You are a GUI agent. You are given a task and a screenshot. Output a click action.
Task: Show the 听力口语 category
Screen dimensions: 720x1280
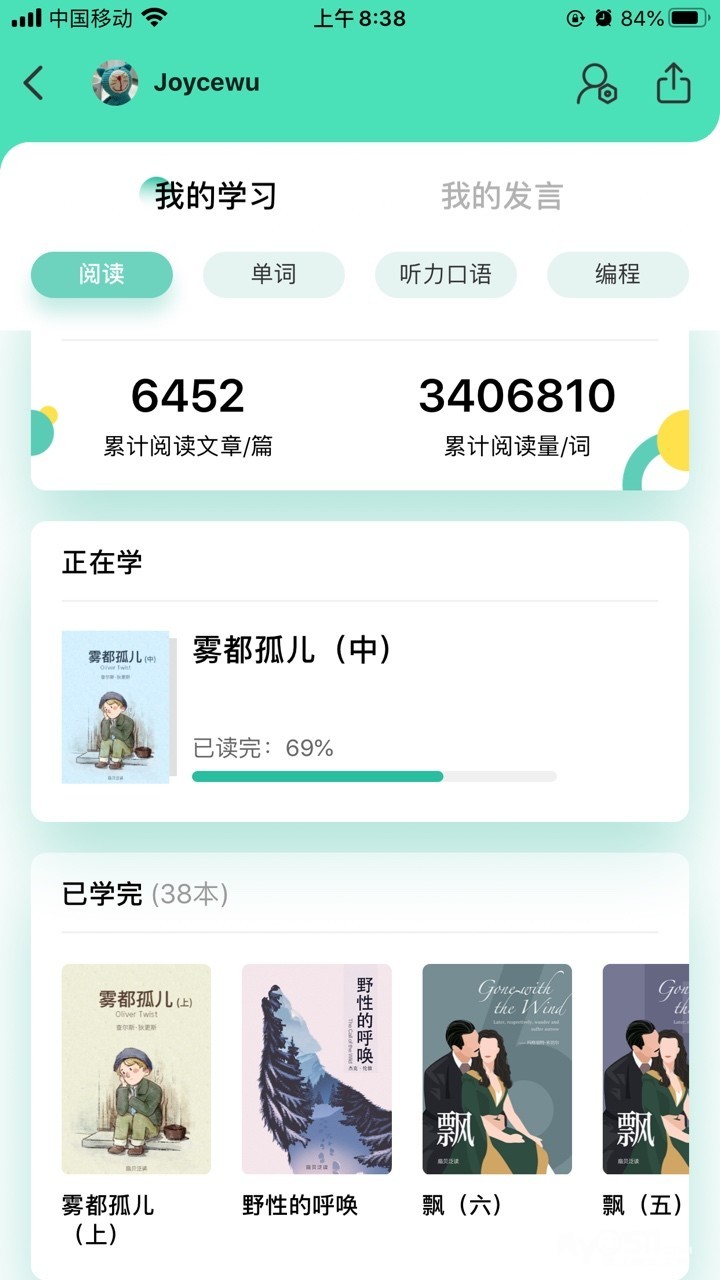pos(446,275)
